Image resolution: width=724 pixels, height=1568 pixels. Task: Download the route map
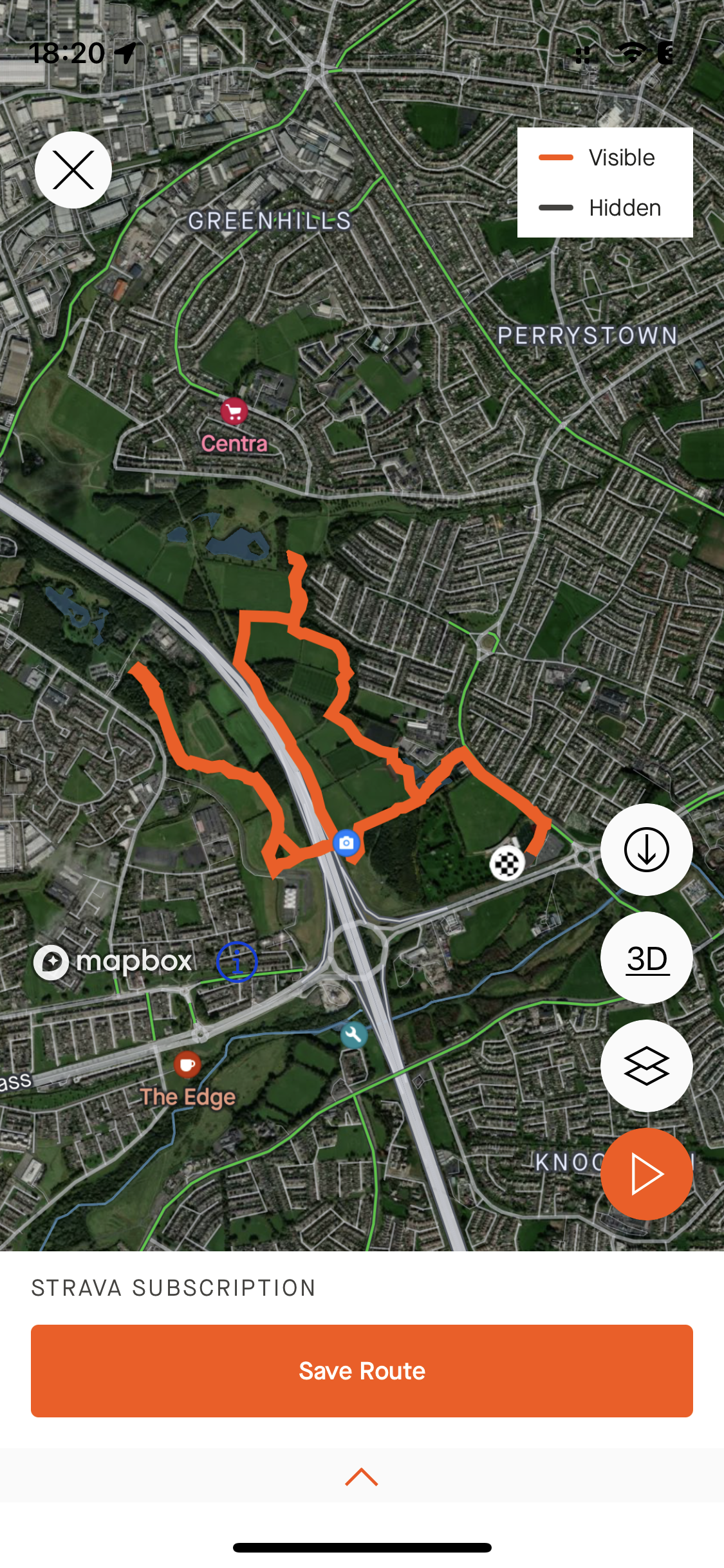click(646, 850)
